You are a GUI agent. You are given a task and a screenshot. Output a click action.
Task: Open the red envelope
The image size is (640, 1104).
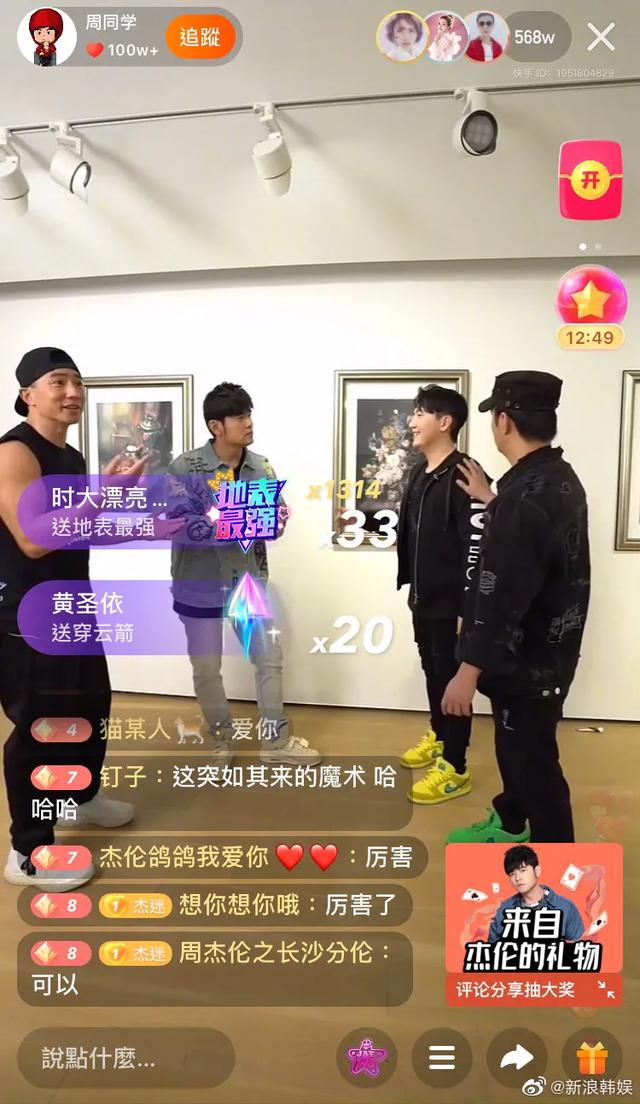click(x=590, y=180)
